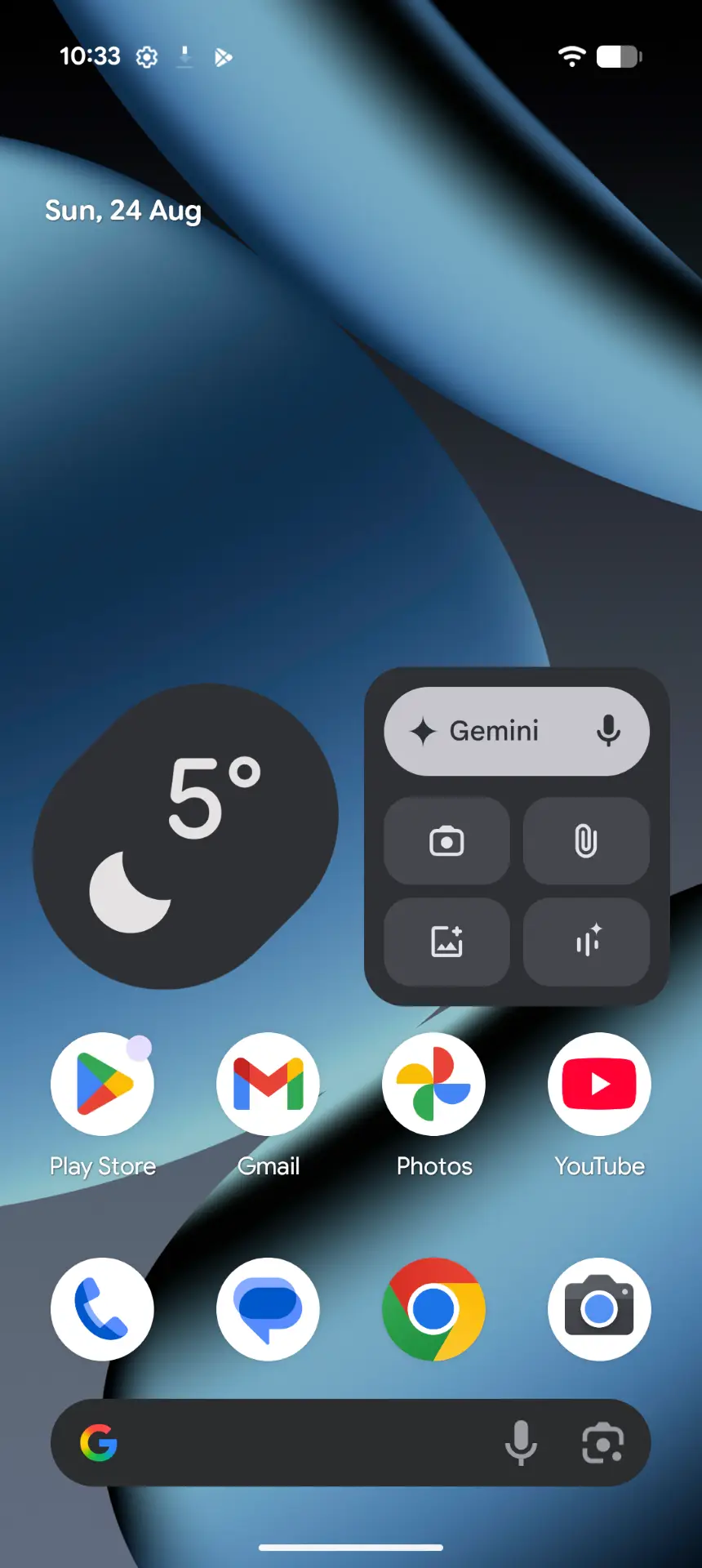Viewport: 702px width, 1568px height.
Task: Open the Phone dialer
Action: pos(102,1309)
